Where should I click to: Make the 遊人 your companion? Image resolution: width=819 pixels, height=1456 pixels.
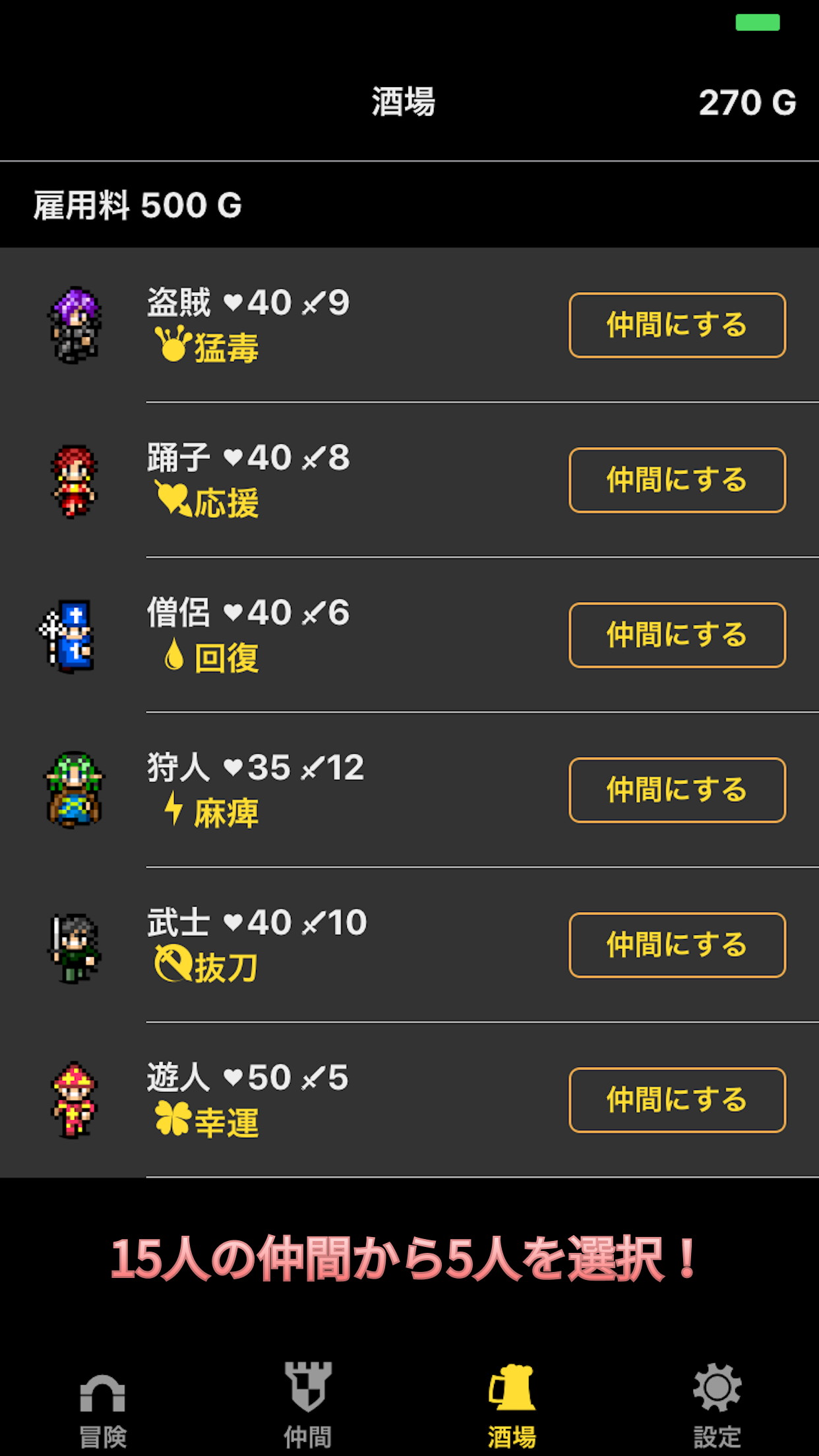677,1100
